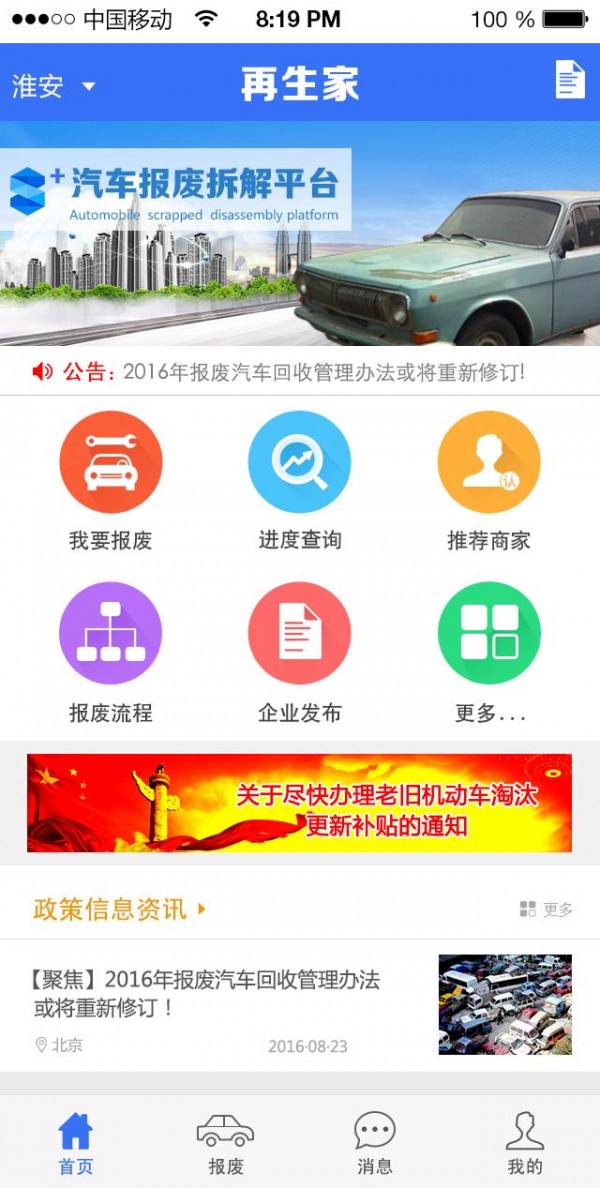This screenshot has height=1188, width=600.
Task: Select 我要报废 to scrap a car
Action: click(x=110, y=482)
